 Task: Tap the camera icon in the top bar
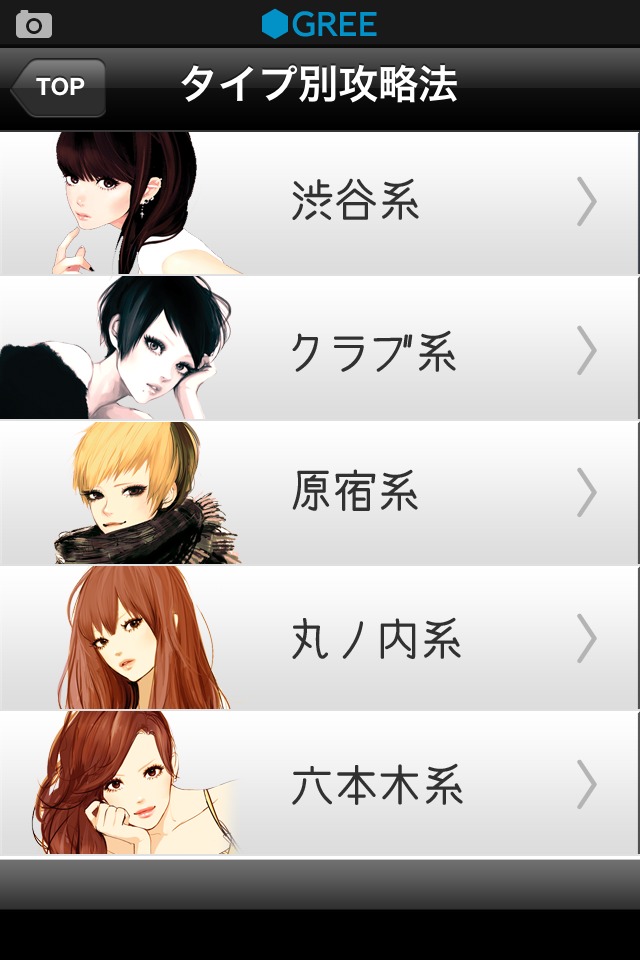coord(33,23)
